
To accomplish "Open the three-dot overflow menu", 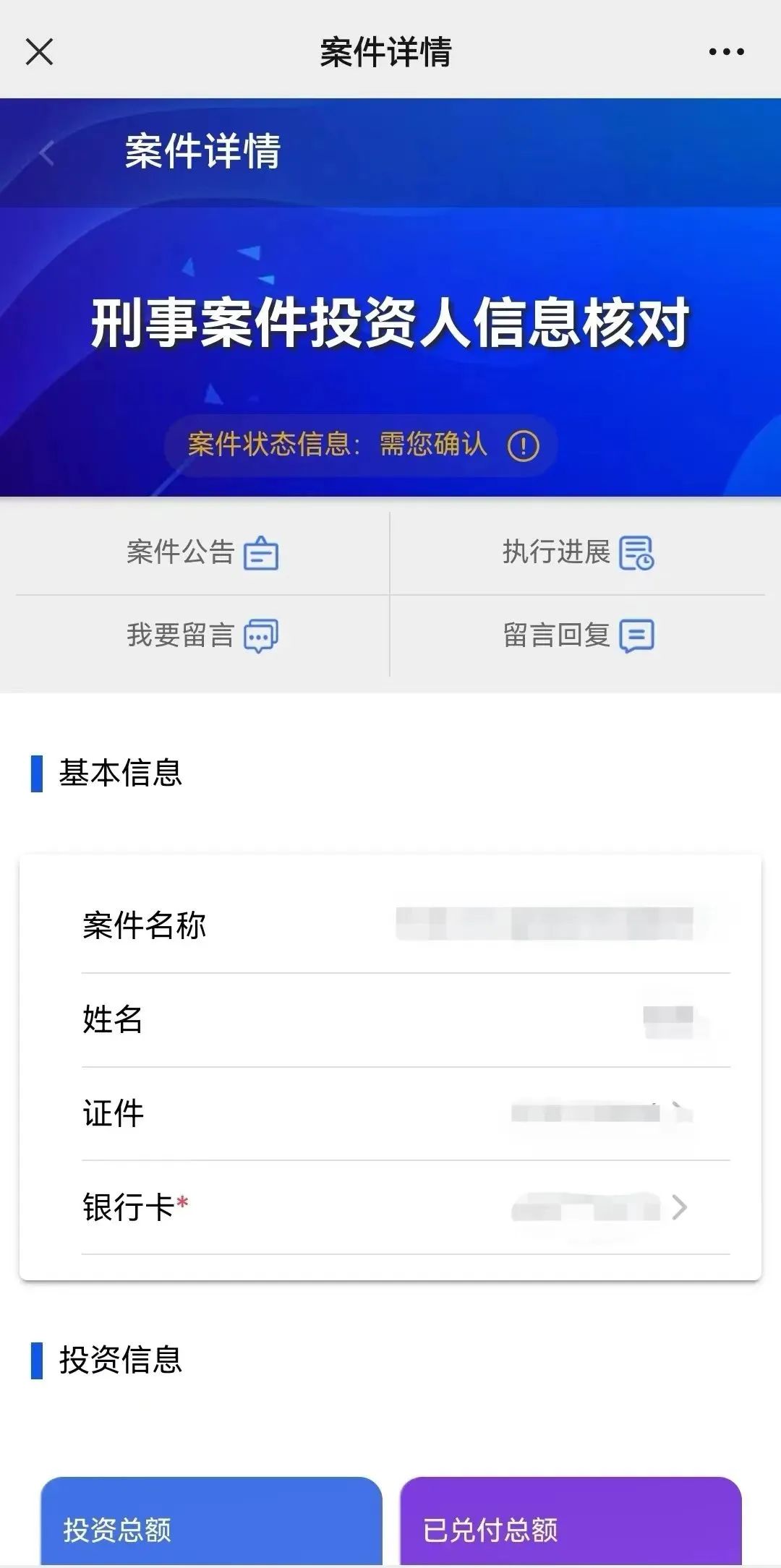I will 726,52.
